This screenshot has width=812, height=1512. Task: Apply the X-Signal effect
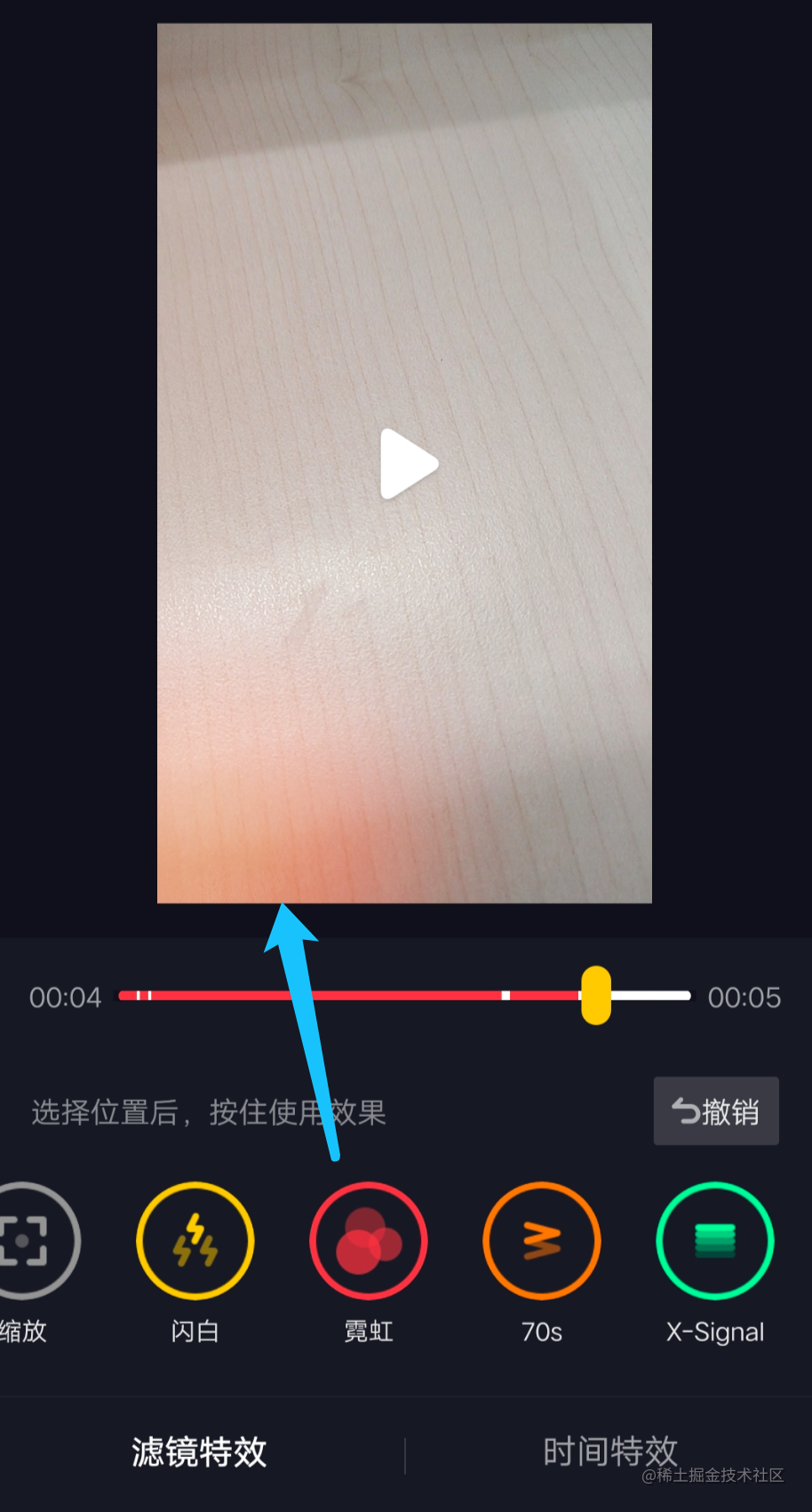pyautogui.click(x=715, y=1241)
